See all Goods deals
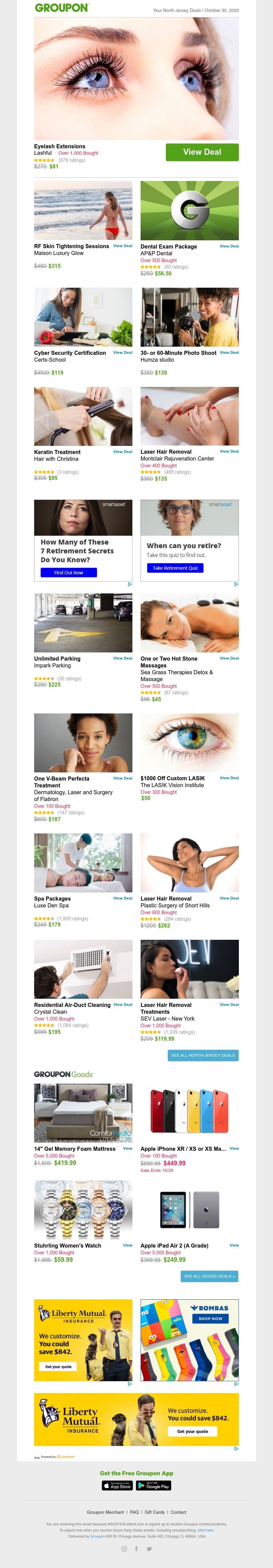 (x=209, y=1277)
